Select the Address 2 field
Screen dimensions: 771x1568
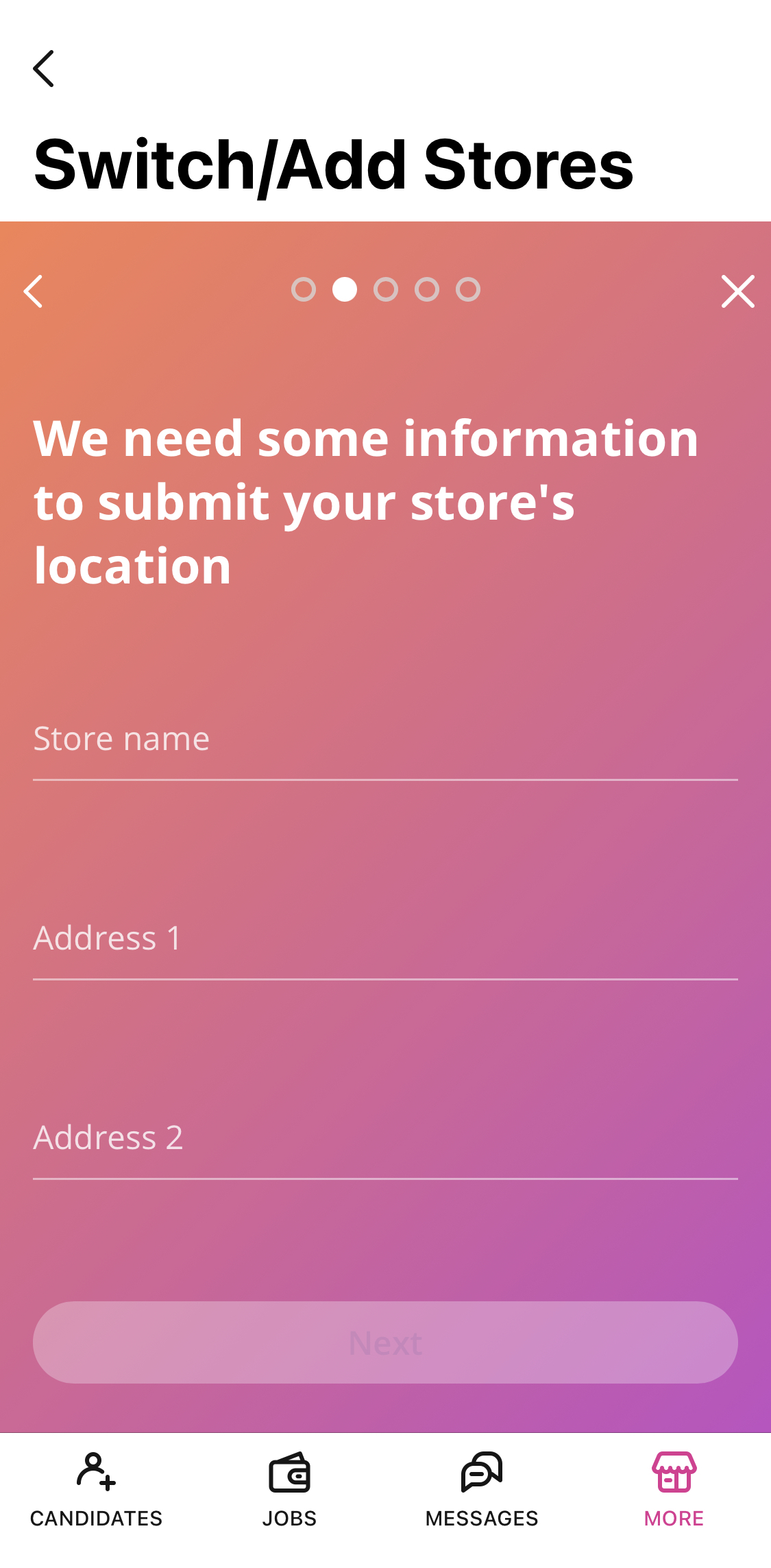pos(385,1139)
